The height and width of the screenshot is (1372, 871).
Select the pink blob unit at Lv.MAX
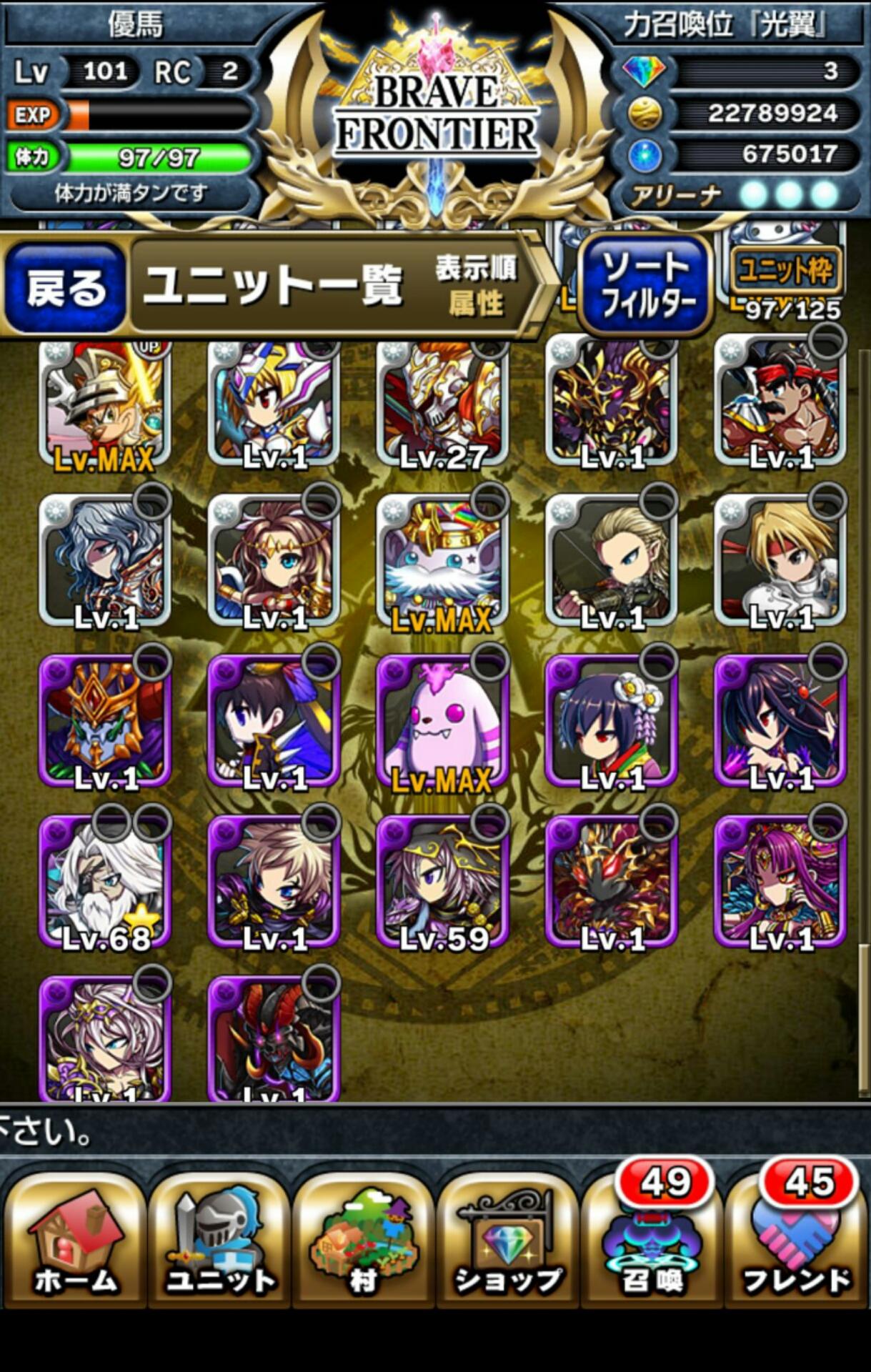(442, 722)
